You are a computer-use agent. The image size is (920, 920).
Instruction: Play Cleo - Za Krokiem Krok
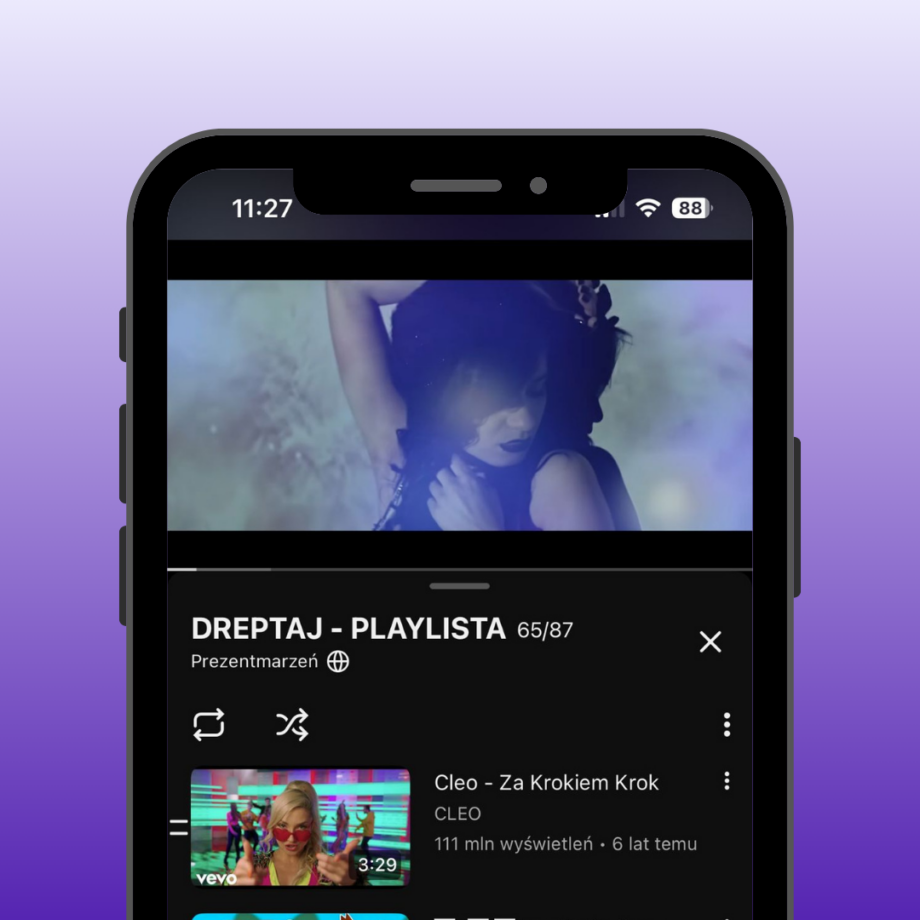[300, 827]
